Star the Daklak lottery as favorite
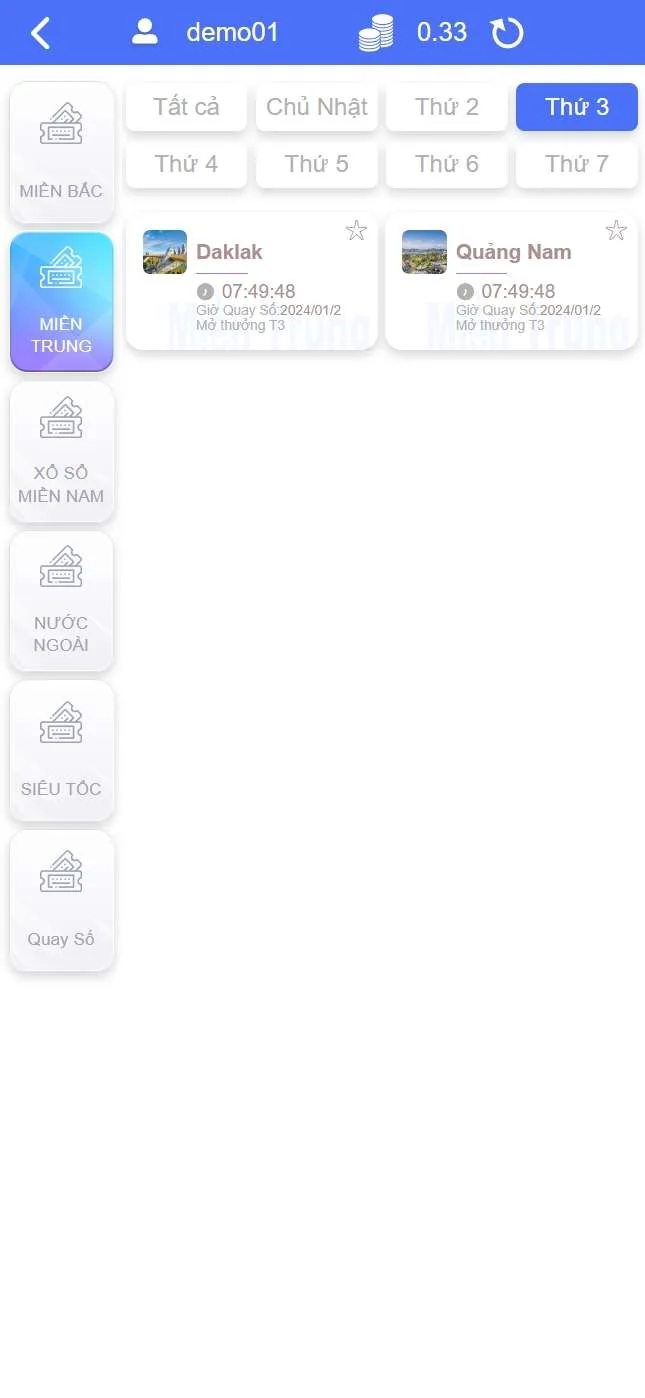Screen dimensions: 645x1398 pos(356,231)
